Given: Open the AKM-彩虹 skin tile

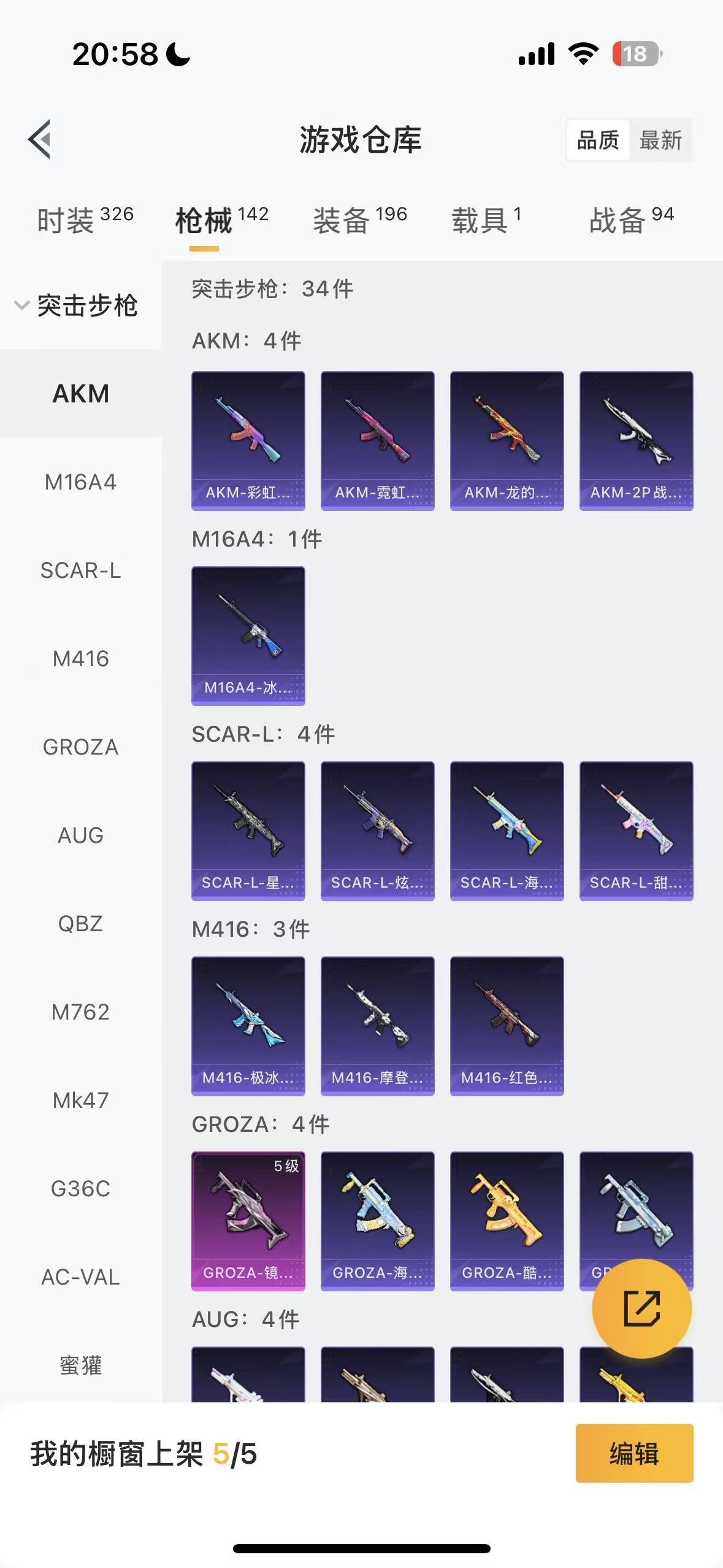Looking at the screenshot, I should tap(248, 440).
